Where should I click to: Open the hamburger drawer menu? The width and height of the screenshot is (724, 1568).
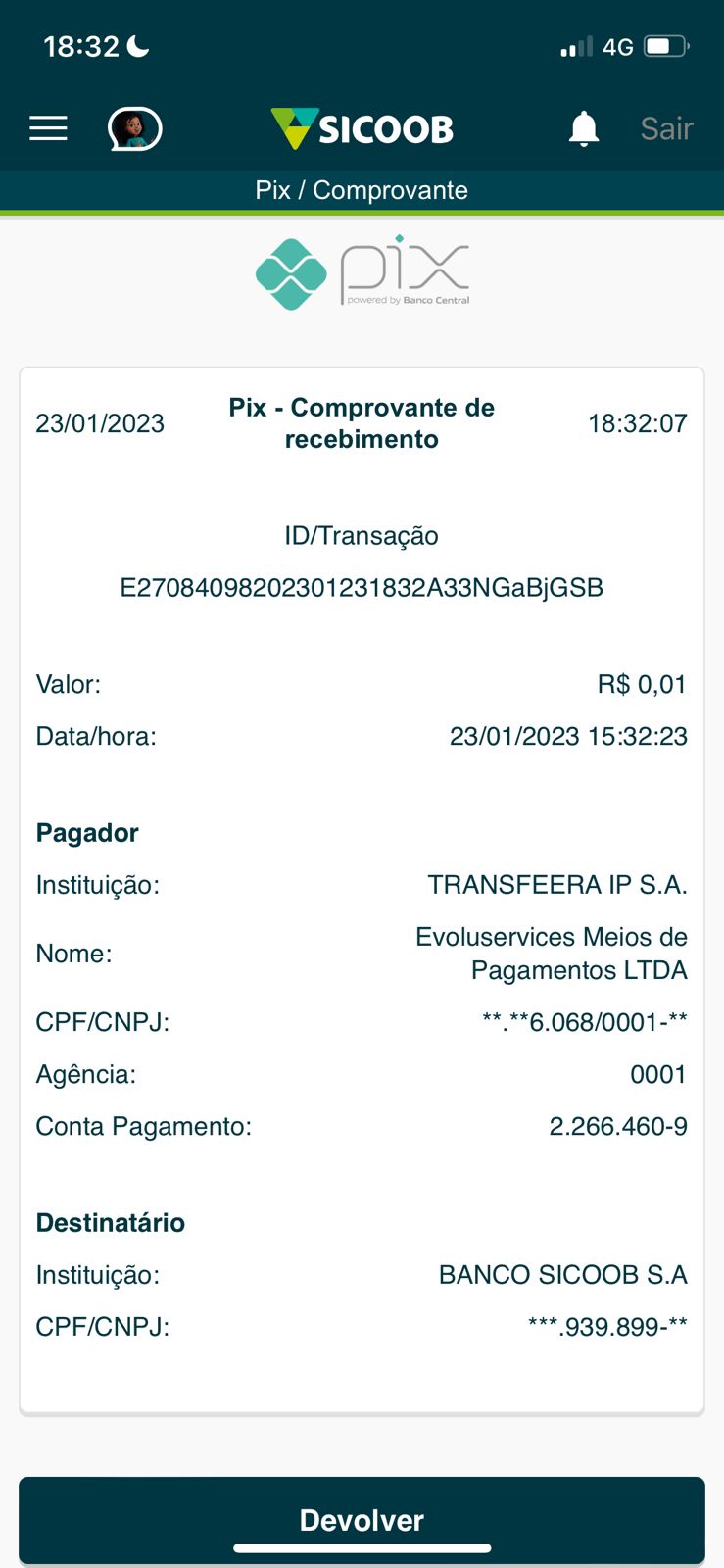click(48, 128)
